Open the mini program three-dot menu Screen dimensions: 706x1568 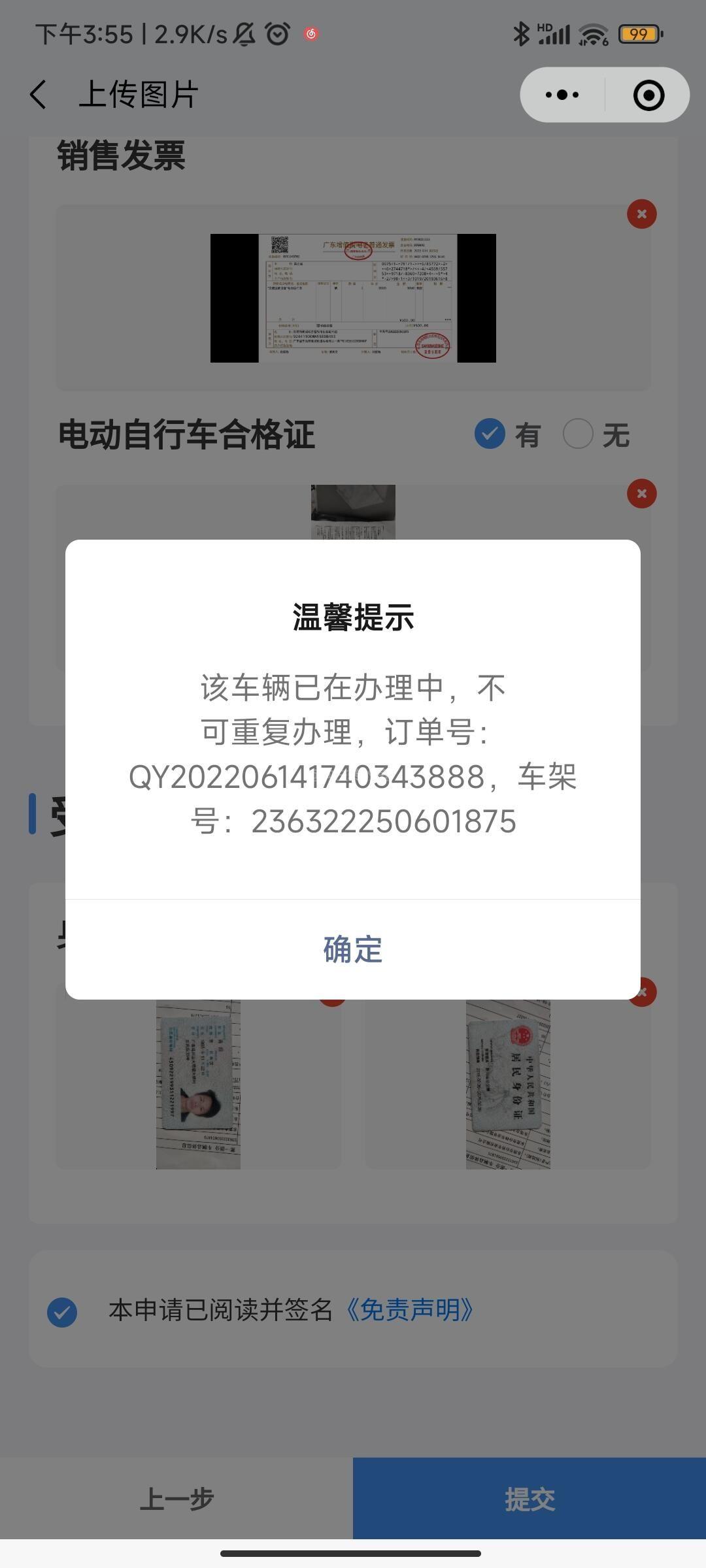[562, 95]
